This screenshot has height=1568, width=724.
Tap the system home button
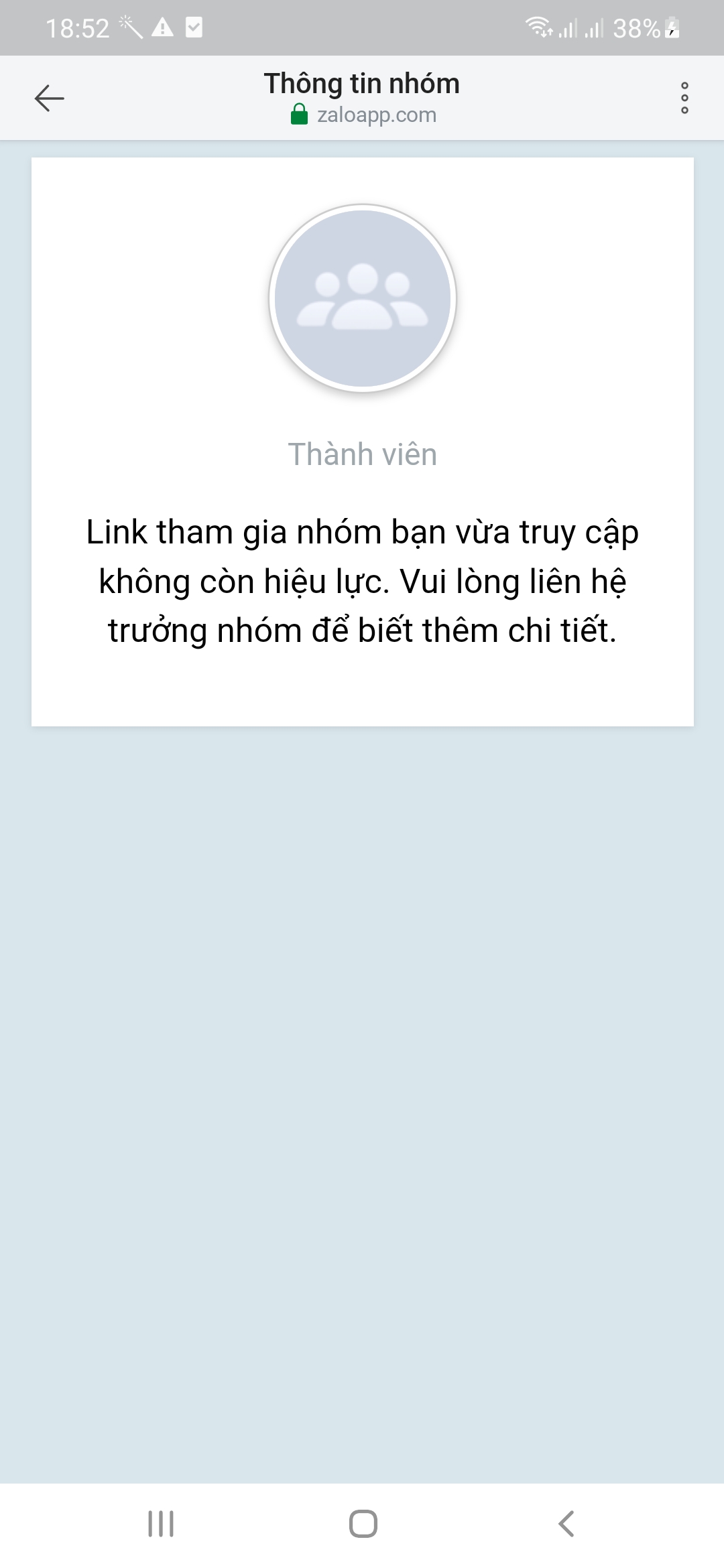pyautogui.click(x=363, y=1523)
